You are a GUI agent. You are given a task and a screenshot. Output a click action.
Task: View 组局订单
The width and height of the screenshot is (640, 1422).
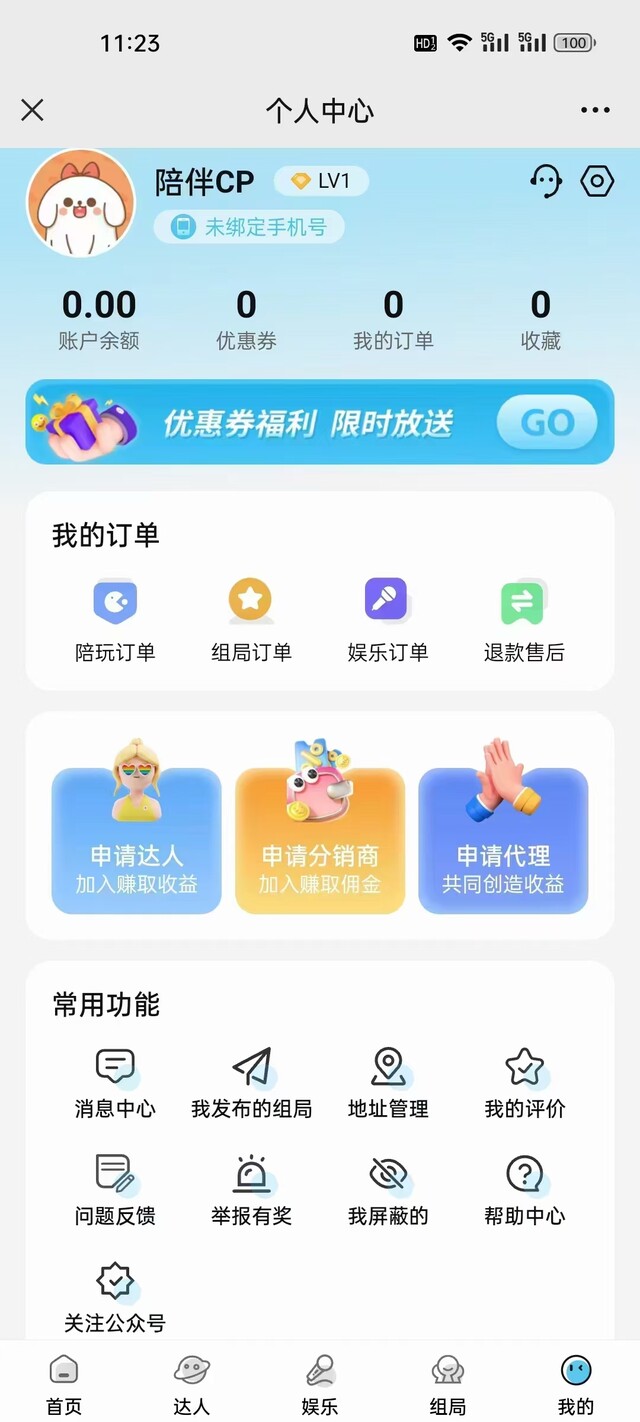pos(251,620)
